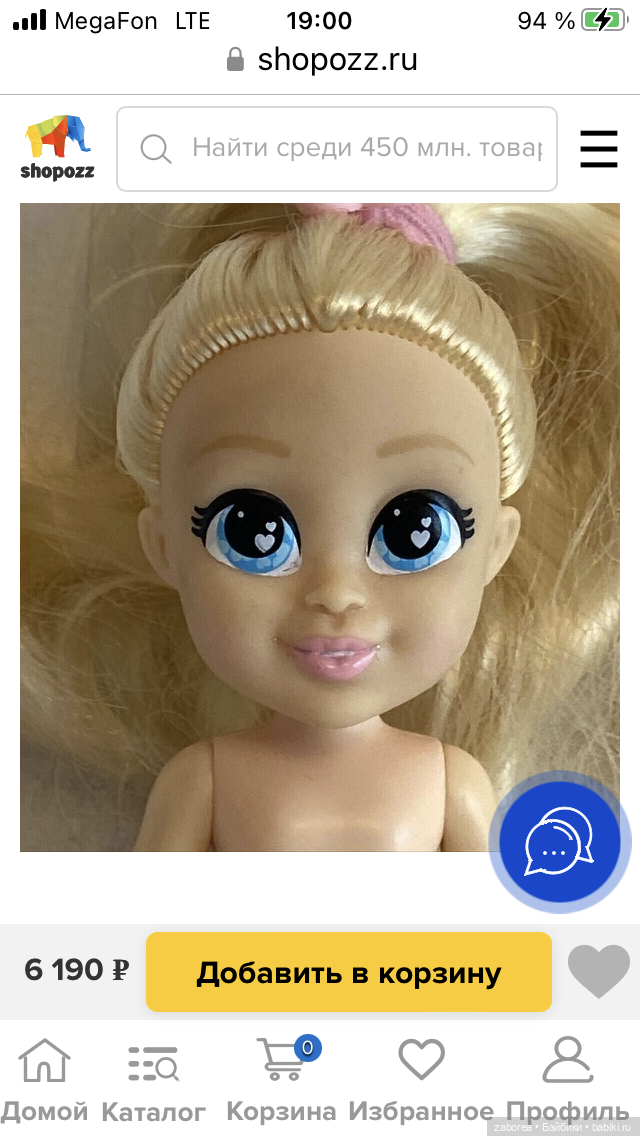Switch to the Избранное tab
640x1136 pixels.
tap(420, 1078)
